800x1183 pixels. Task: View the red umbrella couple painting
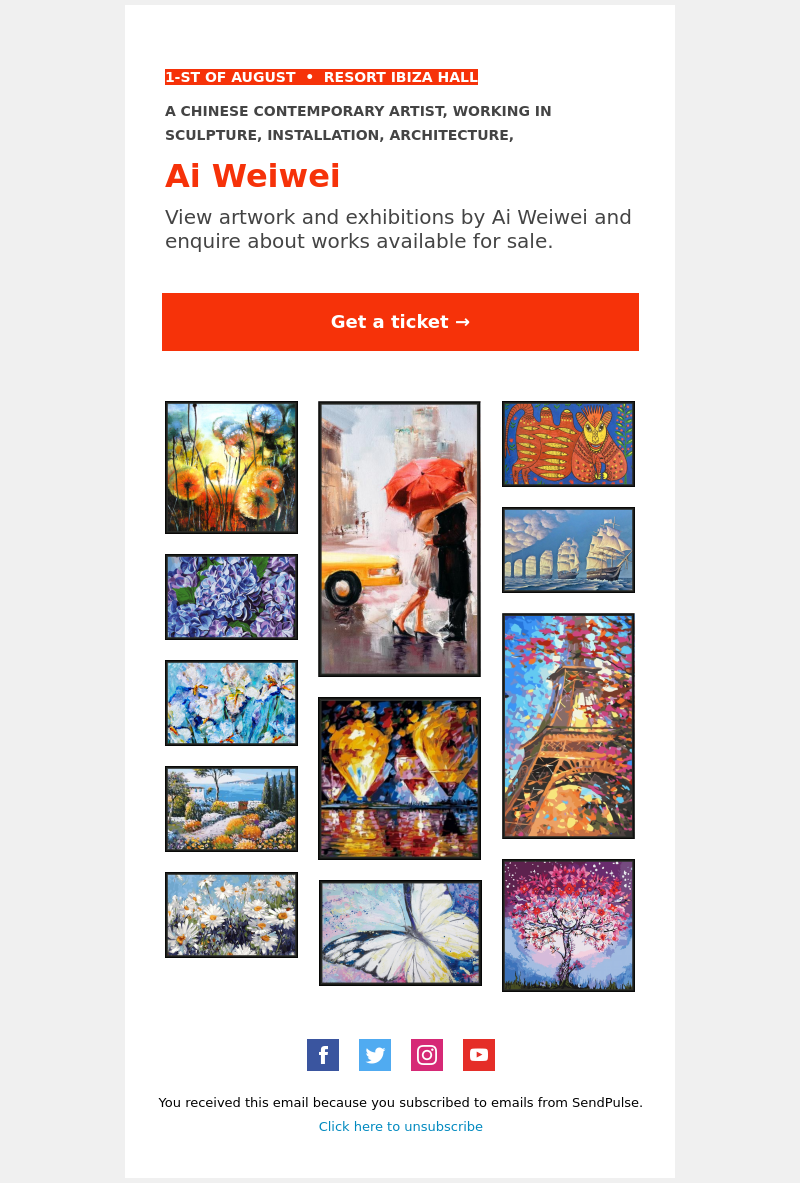[x=399, y=539]
